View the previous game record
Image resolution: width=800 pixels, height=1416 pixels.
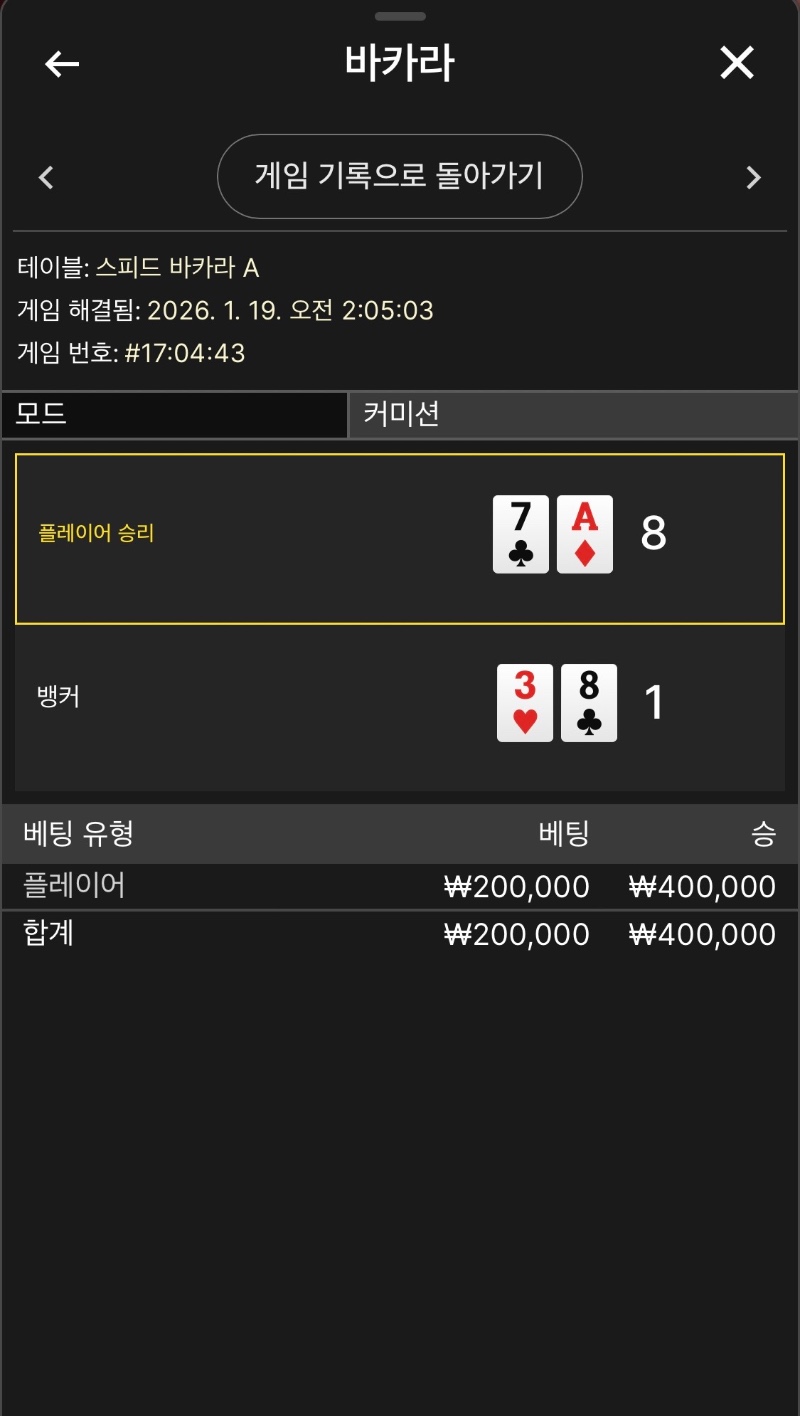tap(46, 178)
